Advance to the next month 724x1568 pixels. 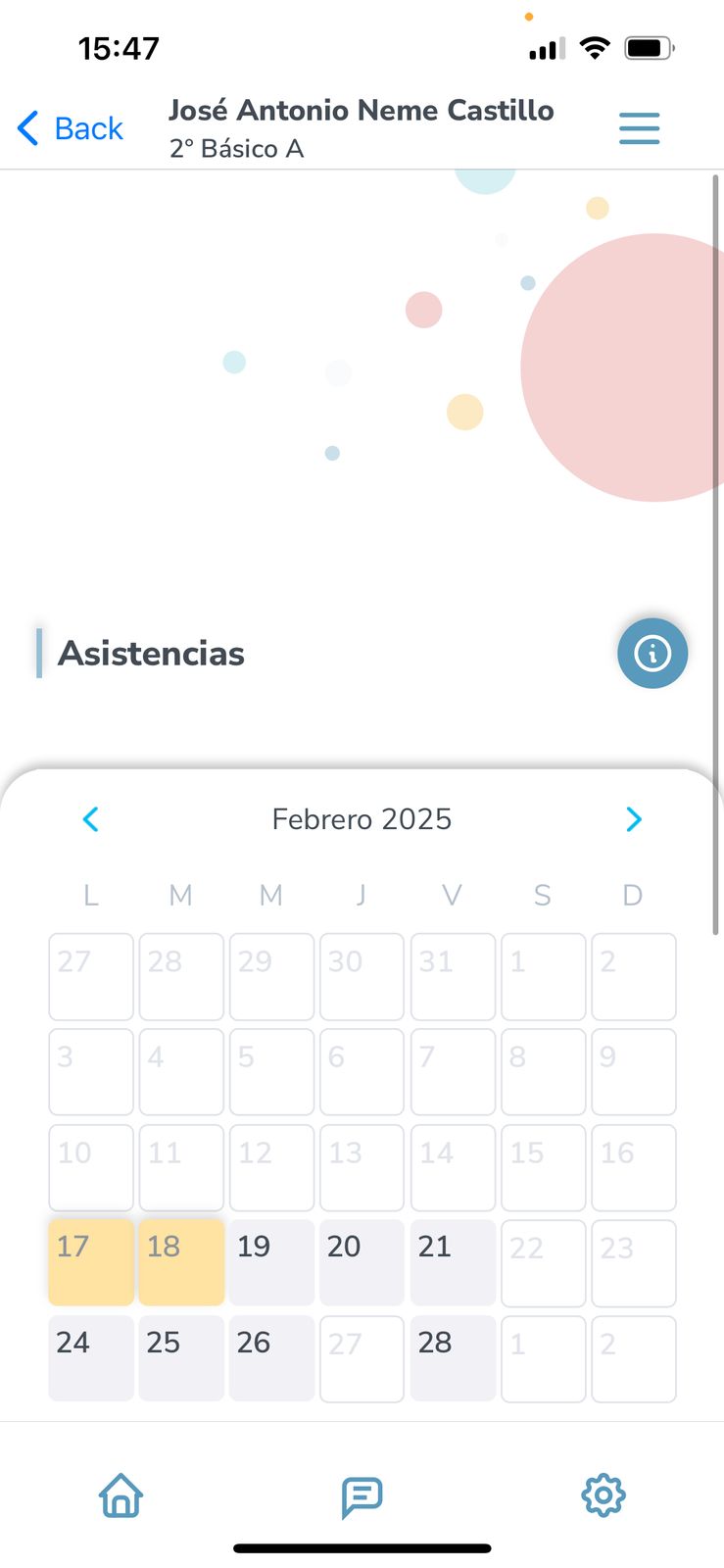point(633,819)
